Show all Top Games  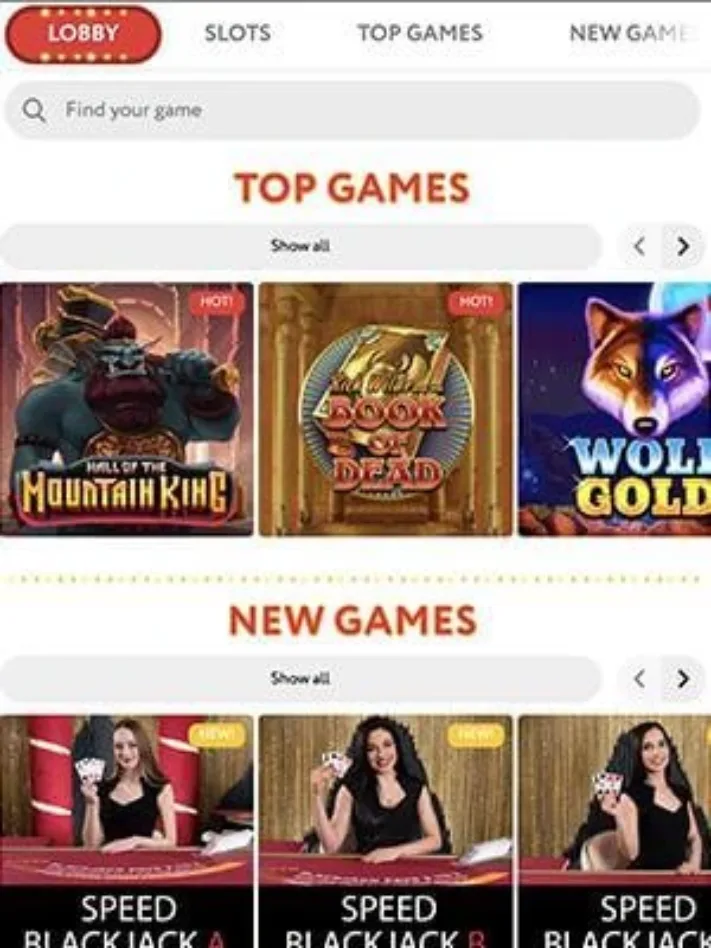coord(300,246)
